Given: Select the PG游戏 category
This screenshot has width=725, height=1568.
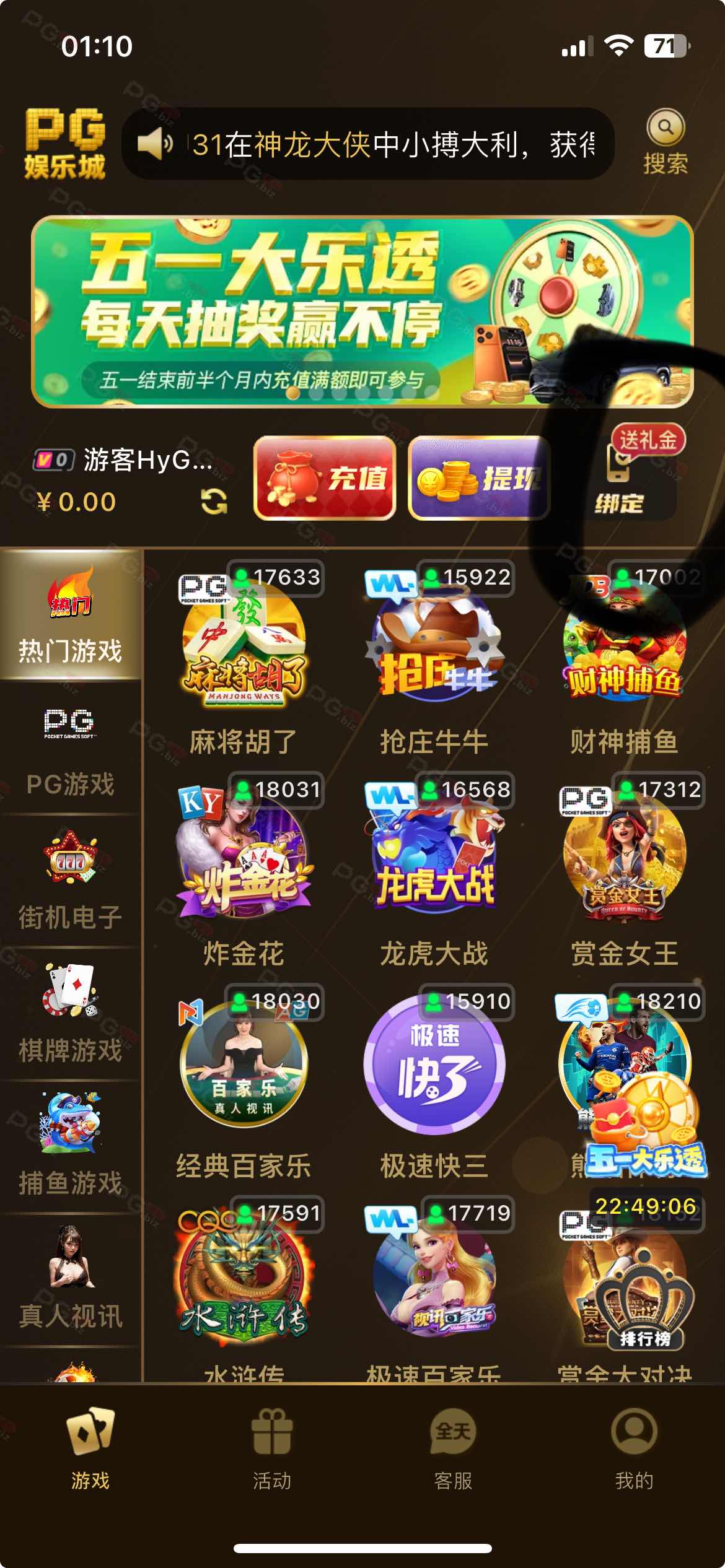Looking at the screenshot, I should click(x=70, y=749).
